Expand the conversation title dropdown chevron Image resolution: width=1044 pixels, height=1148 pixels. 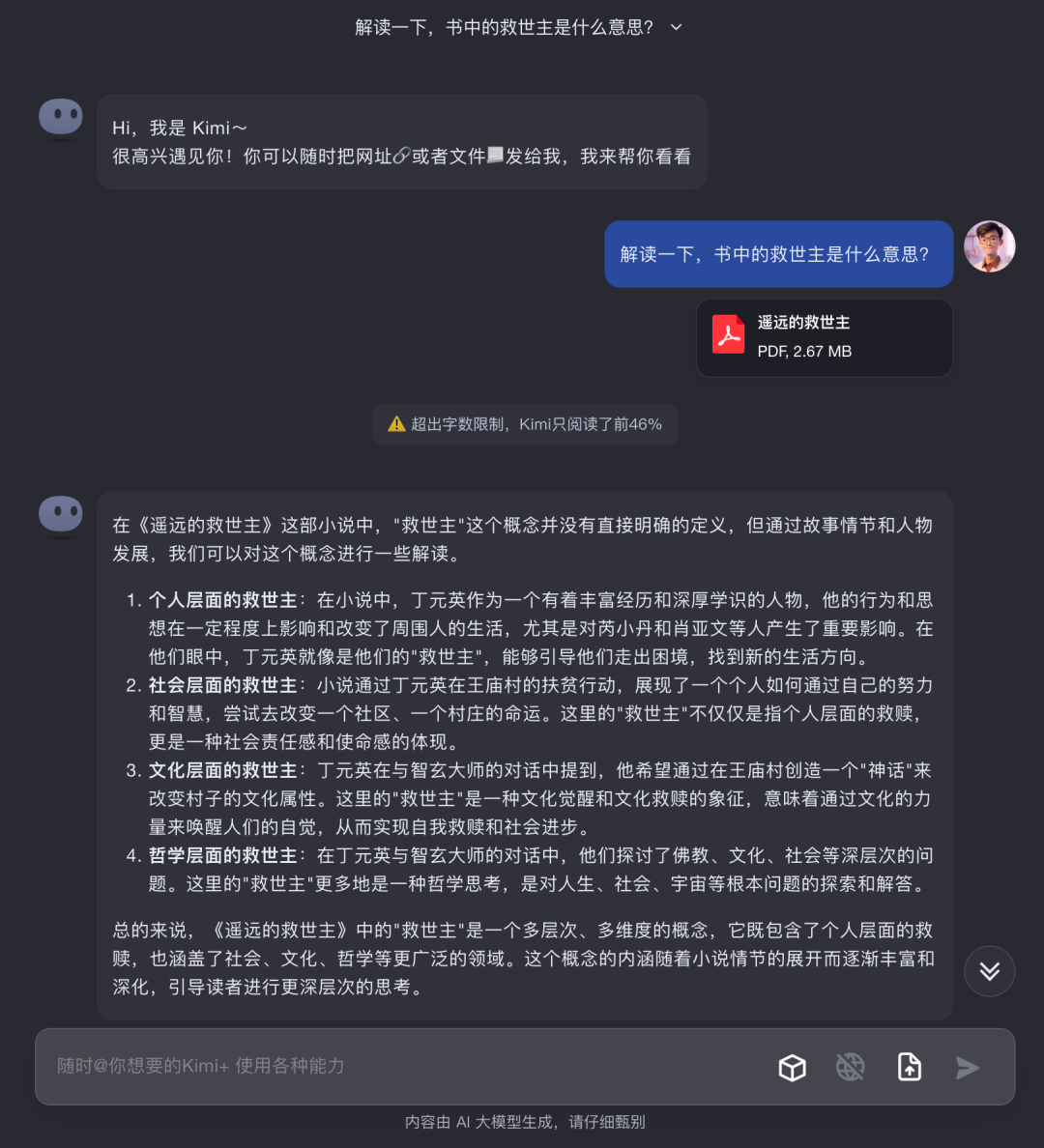point(675,28)
